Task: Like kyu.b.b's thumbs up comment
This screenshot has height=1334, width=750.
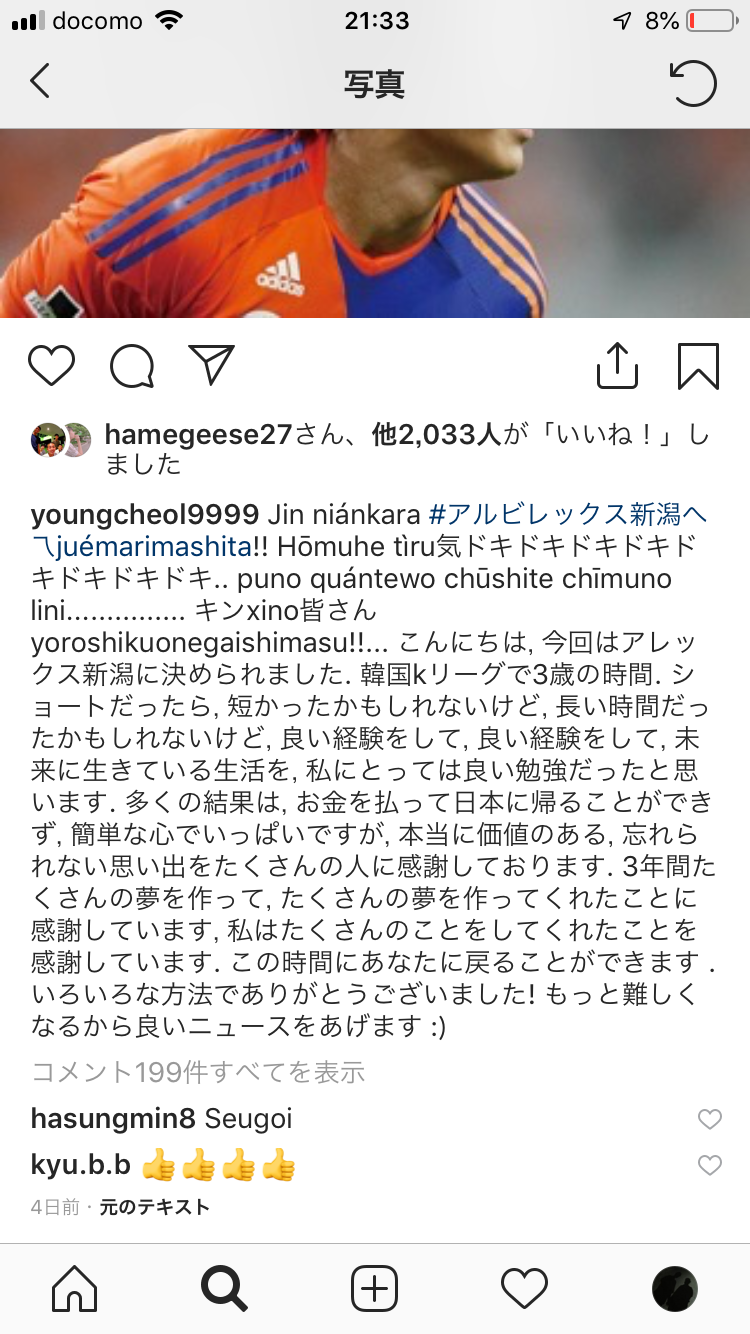Action: click(709, 1165)
